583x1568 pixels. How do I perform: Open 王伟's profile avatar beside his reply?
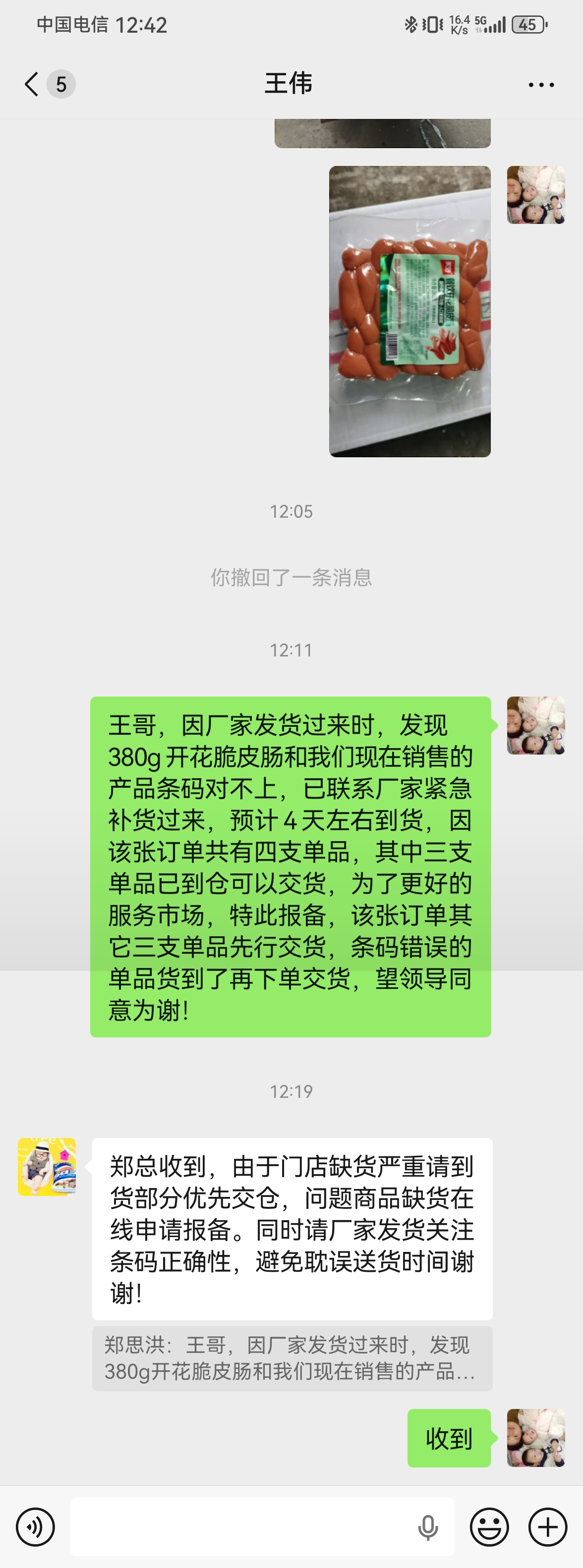pyautogui.click(x=47, y=1167)
